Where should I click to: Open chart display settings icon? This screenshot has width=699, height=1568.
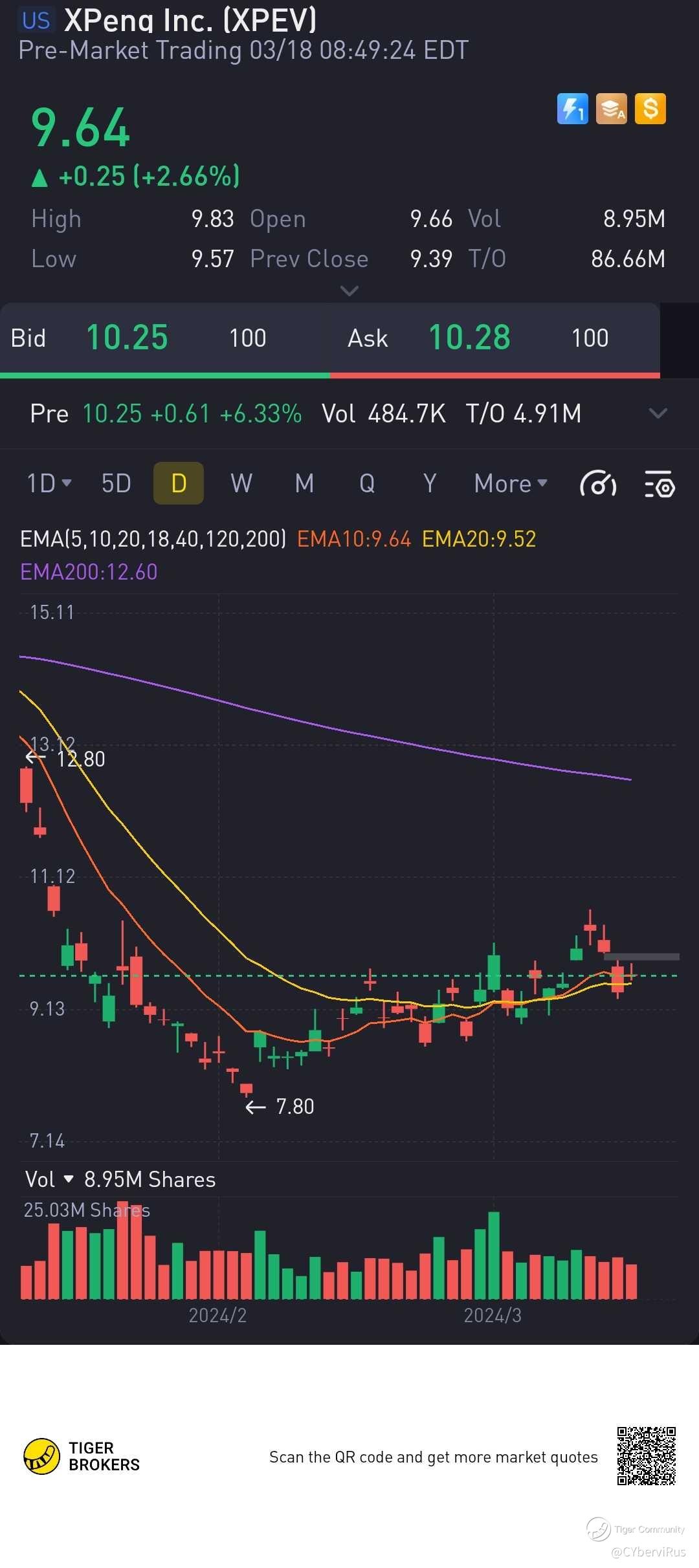660,484
